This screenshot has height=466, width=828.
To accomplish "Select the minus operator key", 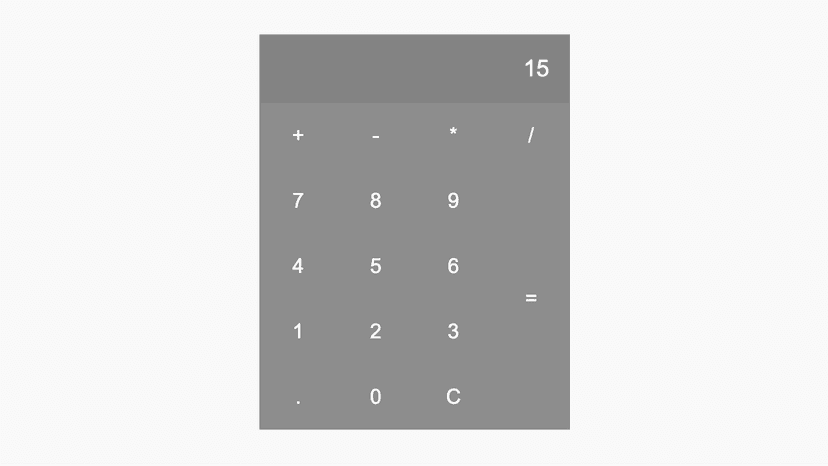I will click(375, 136).
